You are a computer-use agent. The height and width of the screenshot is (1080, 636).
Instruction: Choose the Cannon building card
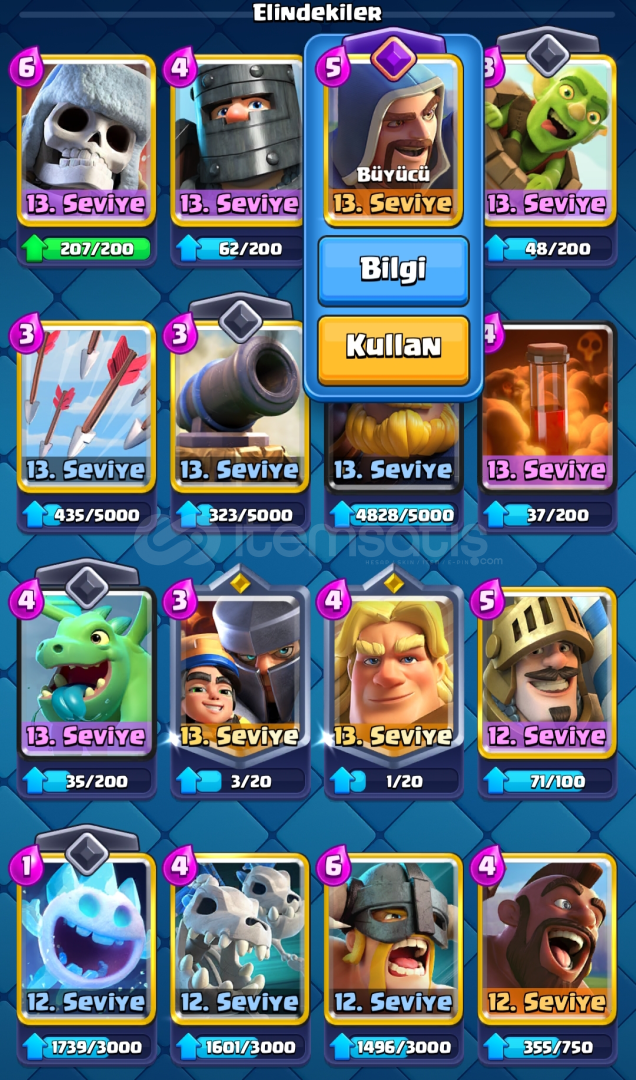(x=239, y=405)
